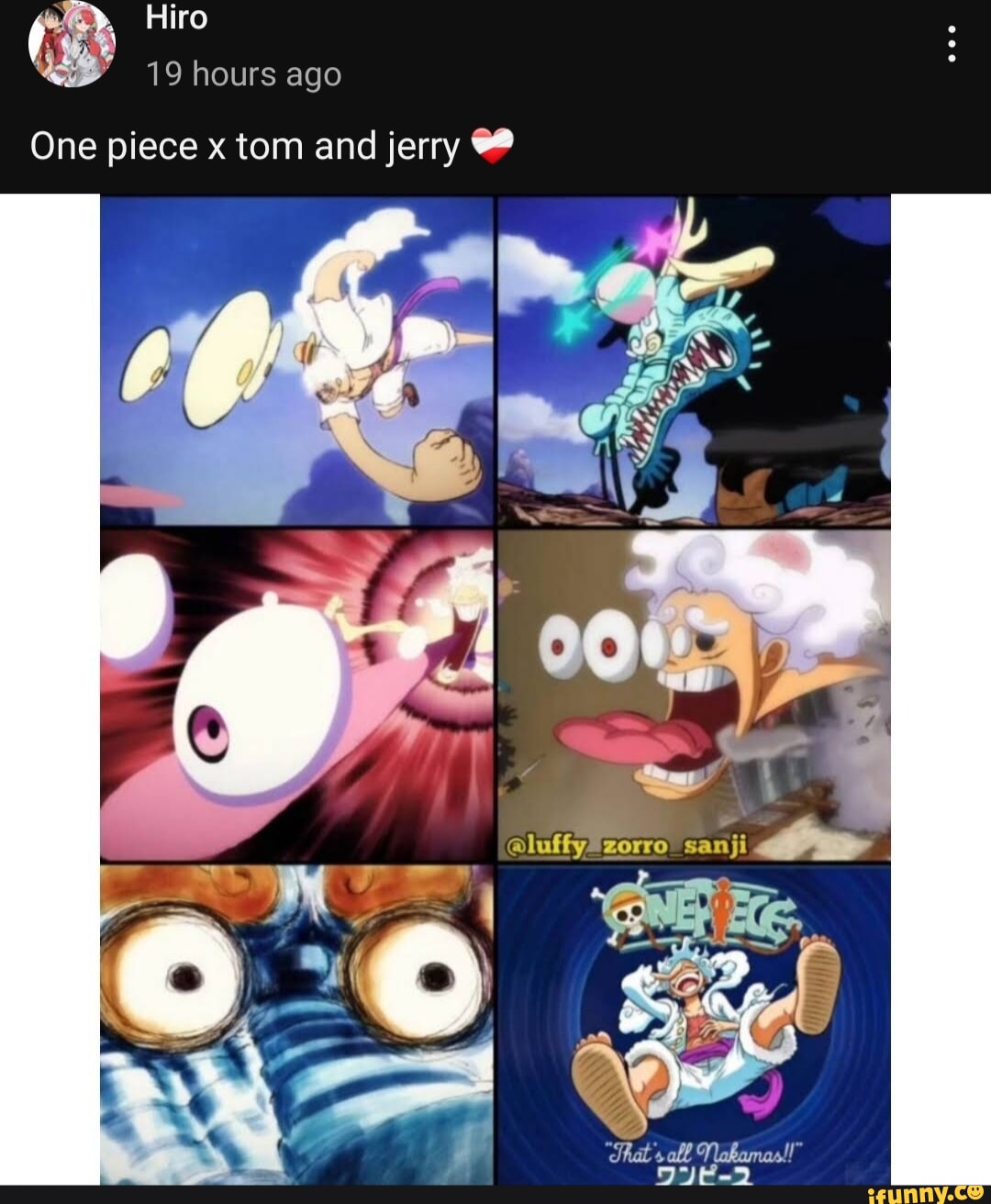Open the One Piece collage image
This screenshot has width=991, height=1204.
click(495, 688)
